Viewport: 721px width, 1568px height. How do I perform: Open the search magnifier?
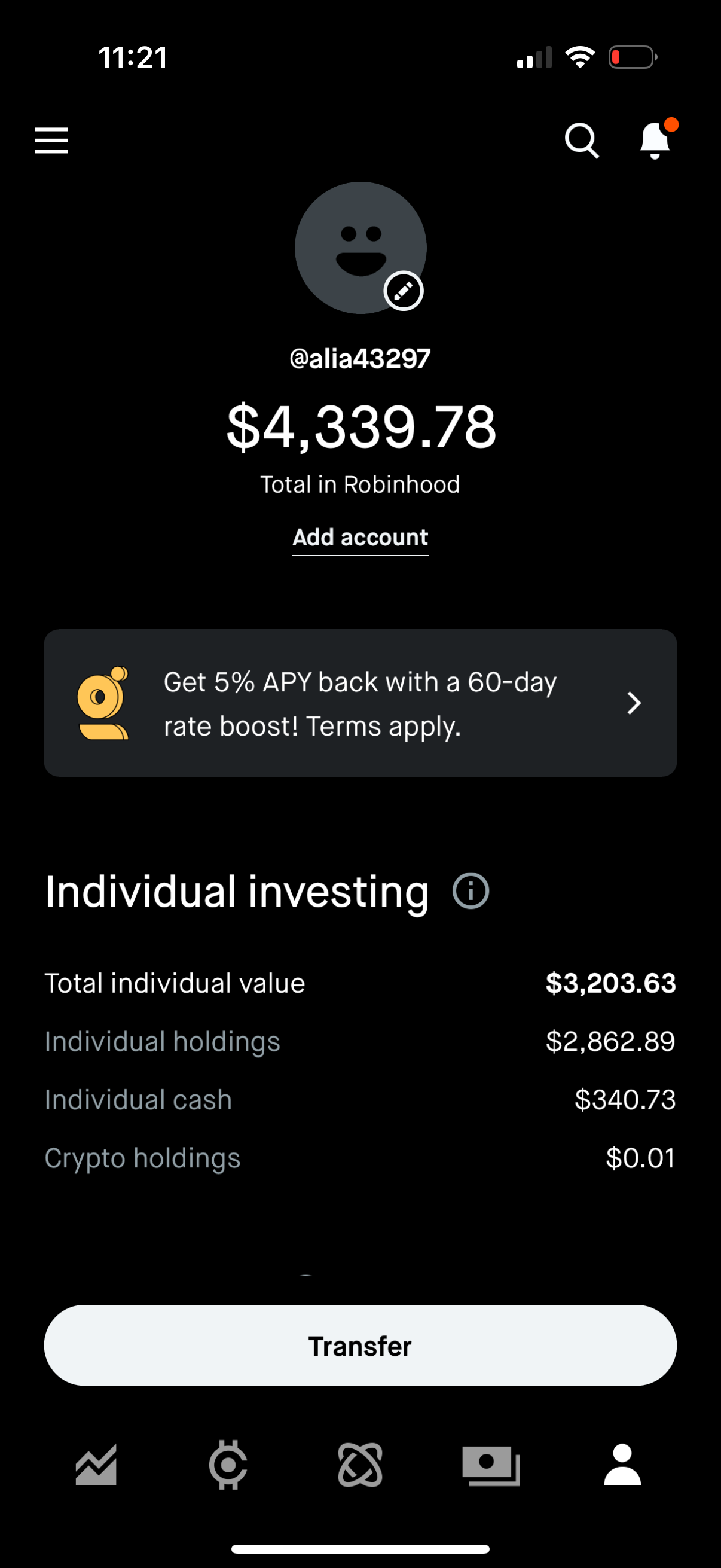(x=582, y=140)
